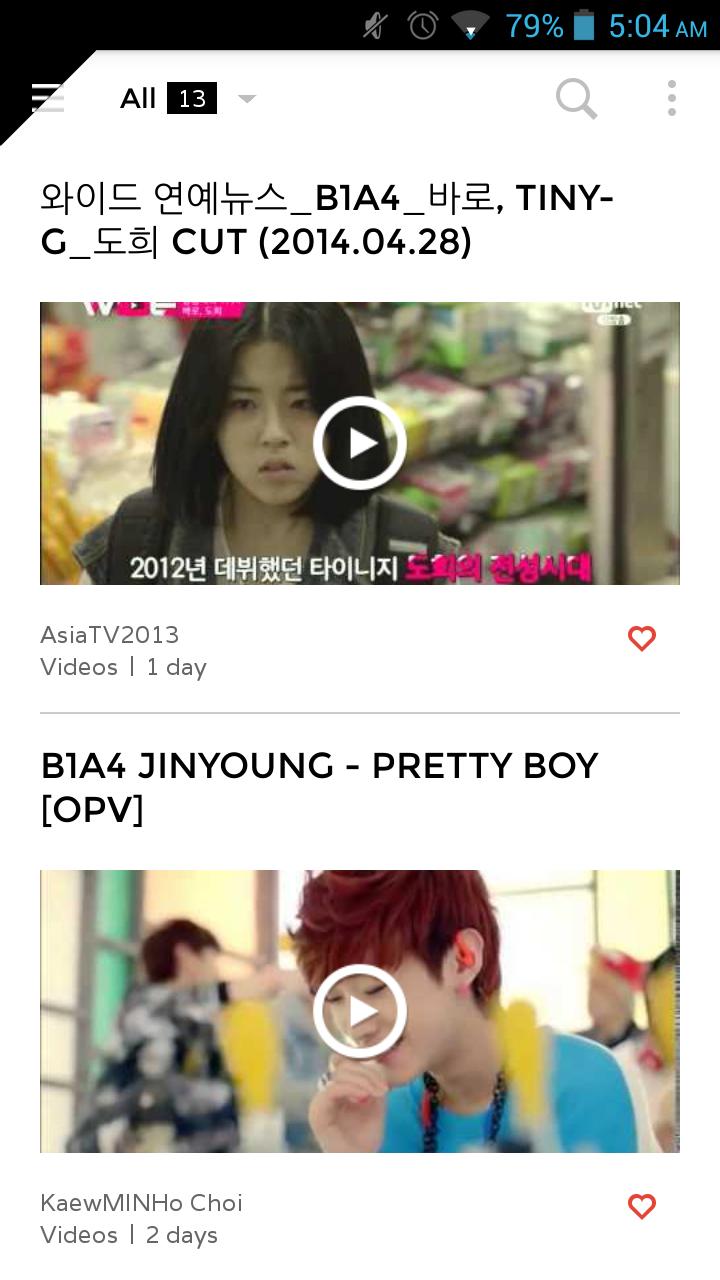The width and height of the screenshot is (720, 1280).
Task: Tap the mute indicator in status bar
Action: pyautogui.click(x=371, y=26)
